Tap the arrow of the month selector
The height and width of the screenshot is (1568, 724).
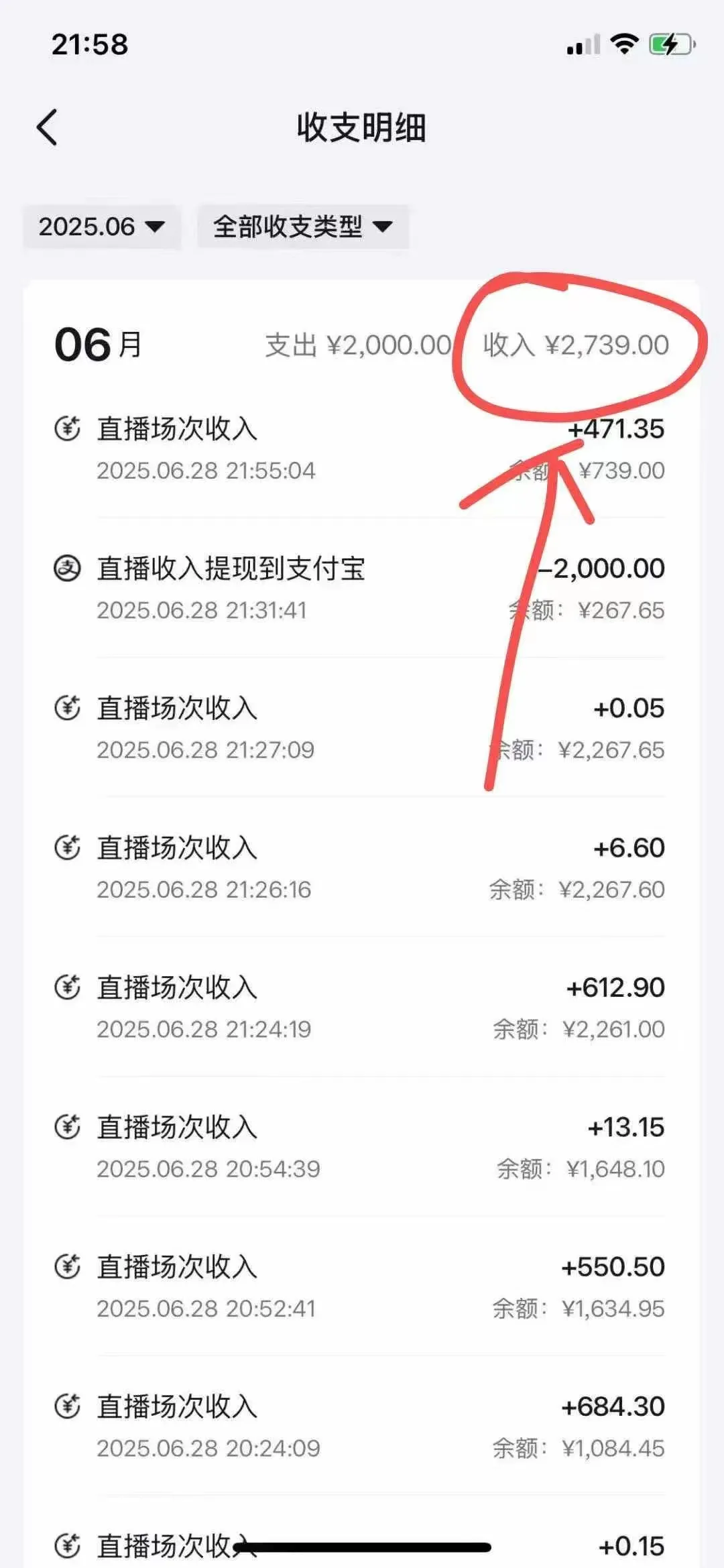point(154,228)
